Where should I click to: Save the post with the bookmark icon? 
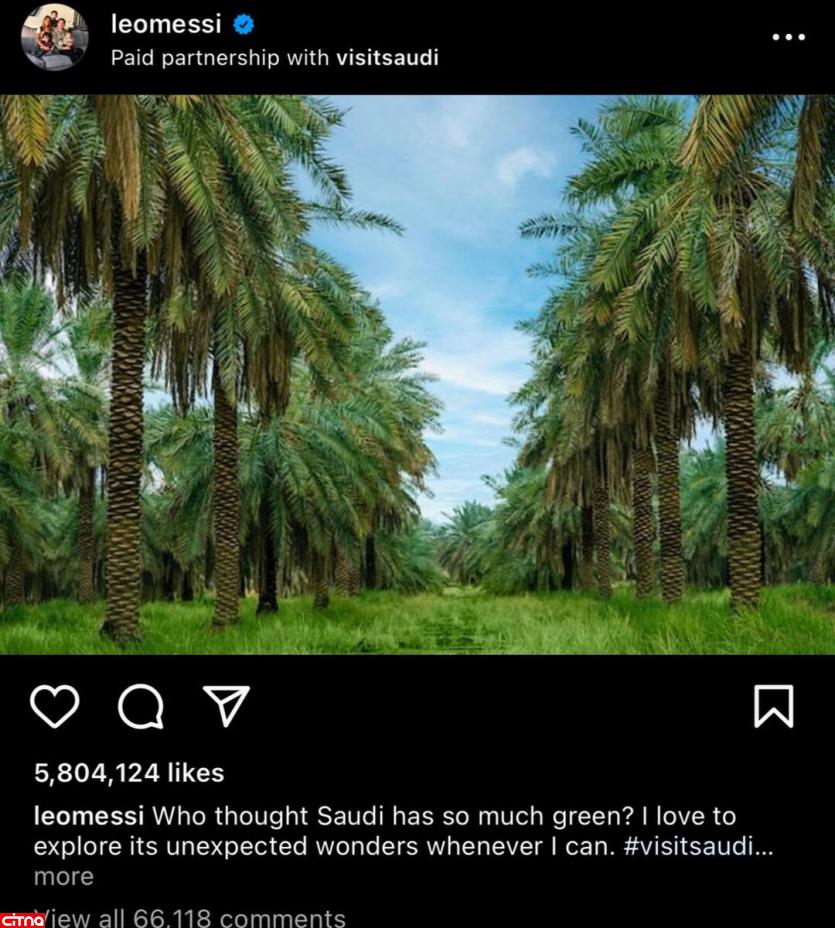pyautogui.click(x=773, y=706)
